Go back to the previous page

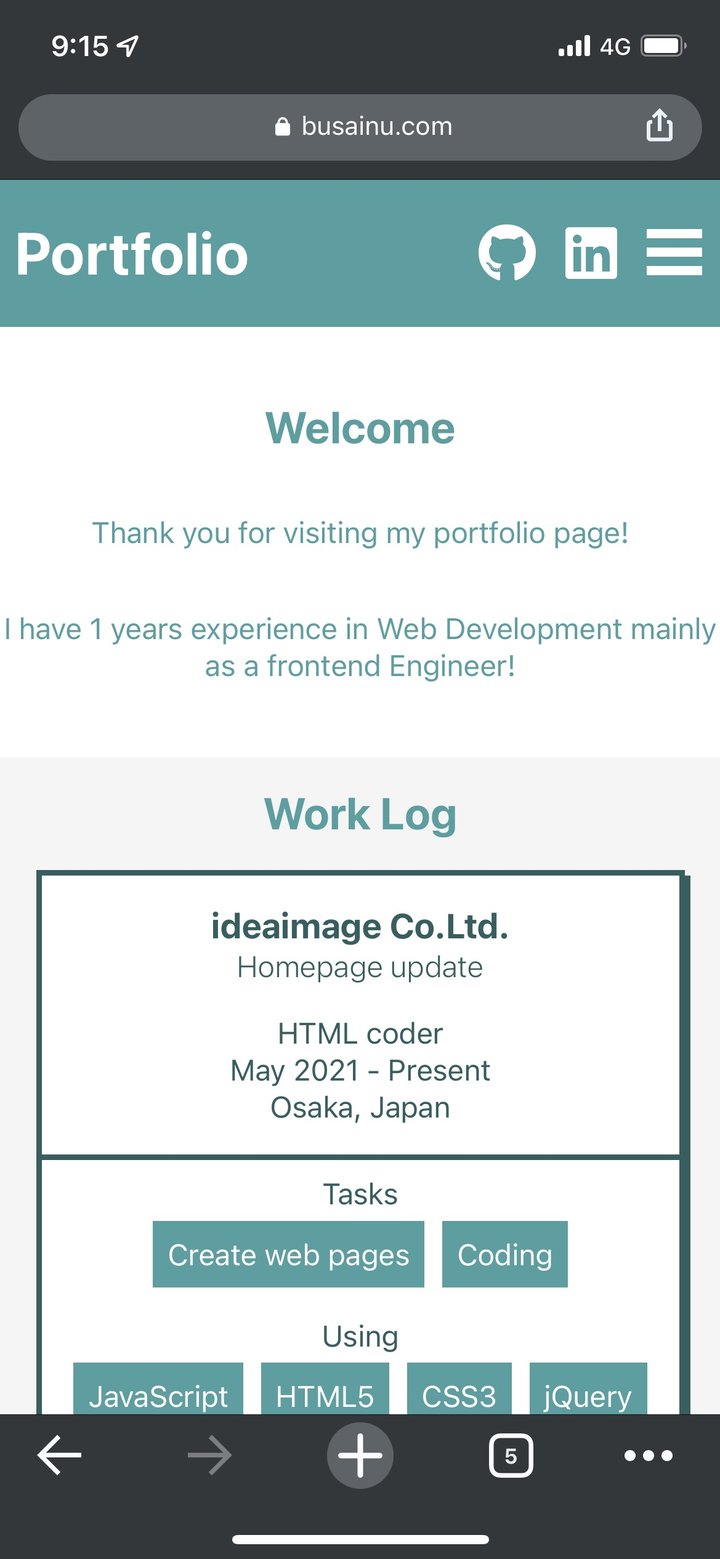tap(59, 1456)
